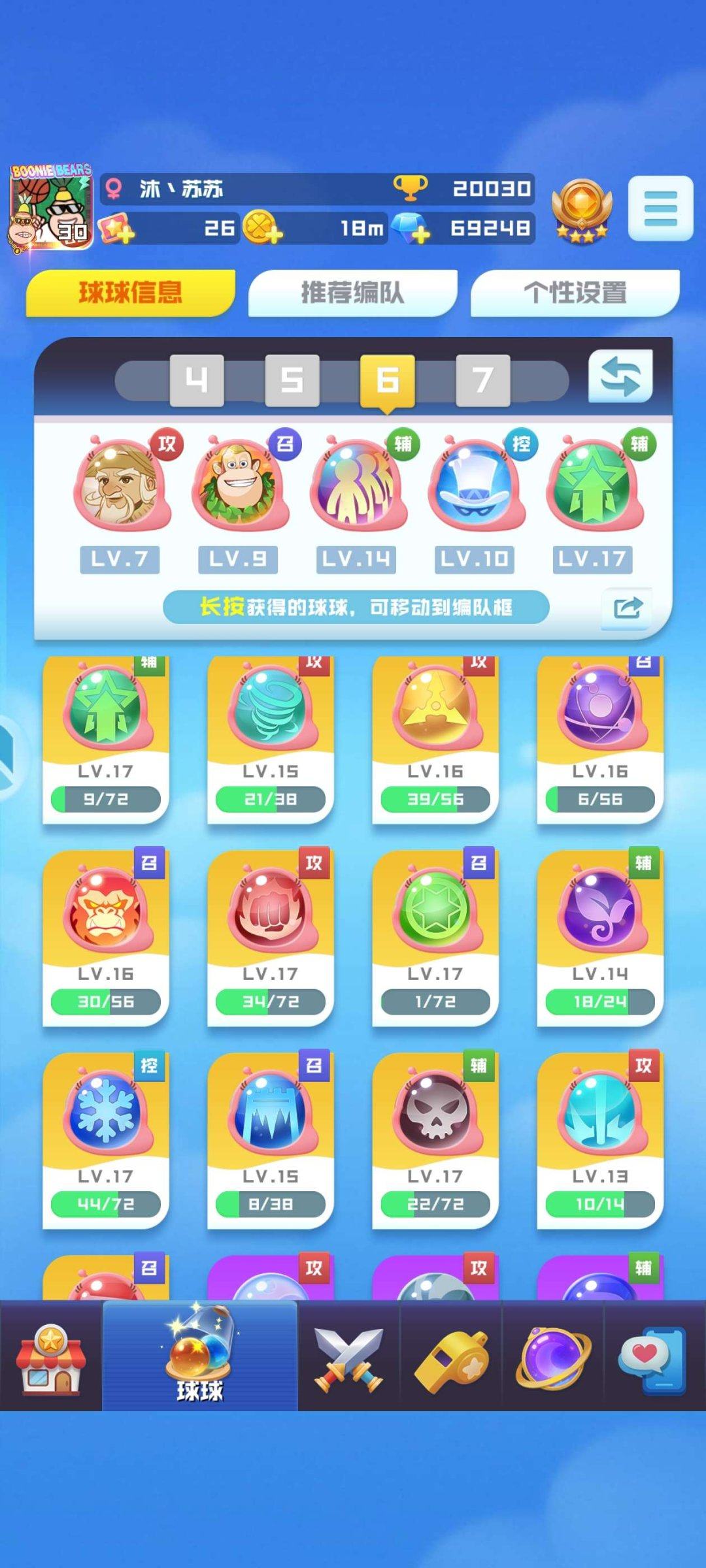Switch to the 个性设置 tab
Screen dimensions: 706x1568
pyautogui.click(x=575, y=293)
